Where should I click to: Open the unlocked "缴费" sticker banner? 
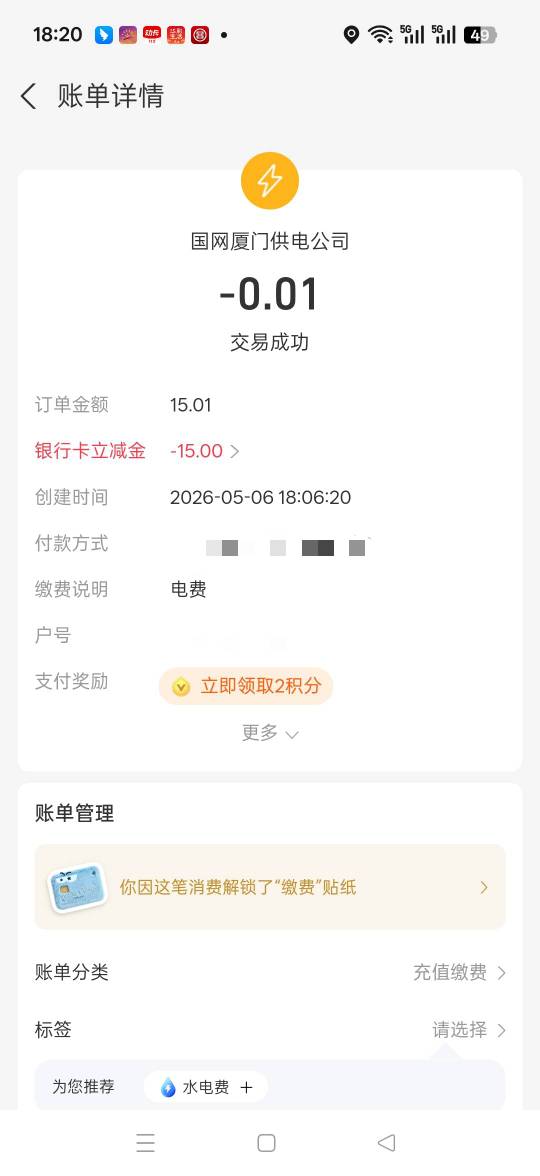click(270, 887)
